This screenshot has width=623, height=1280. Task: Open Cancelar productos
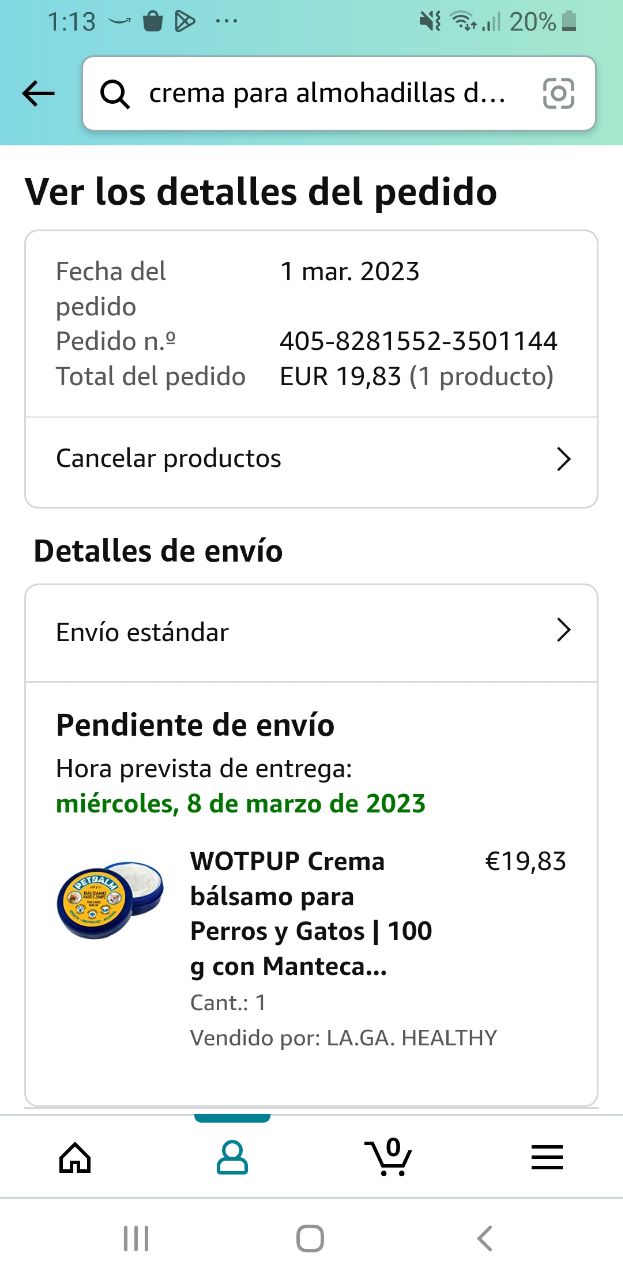pos(311,459)
